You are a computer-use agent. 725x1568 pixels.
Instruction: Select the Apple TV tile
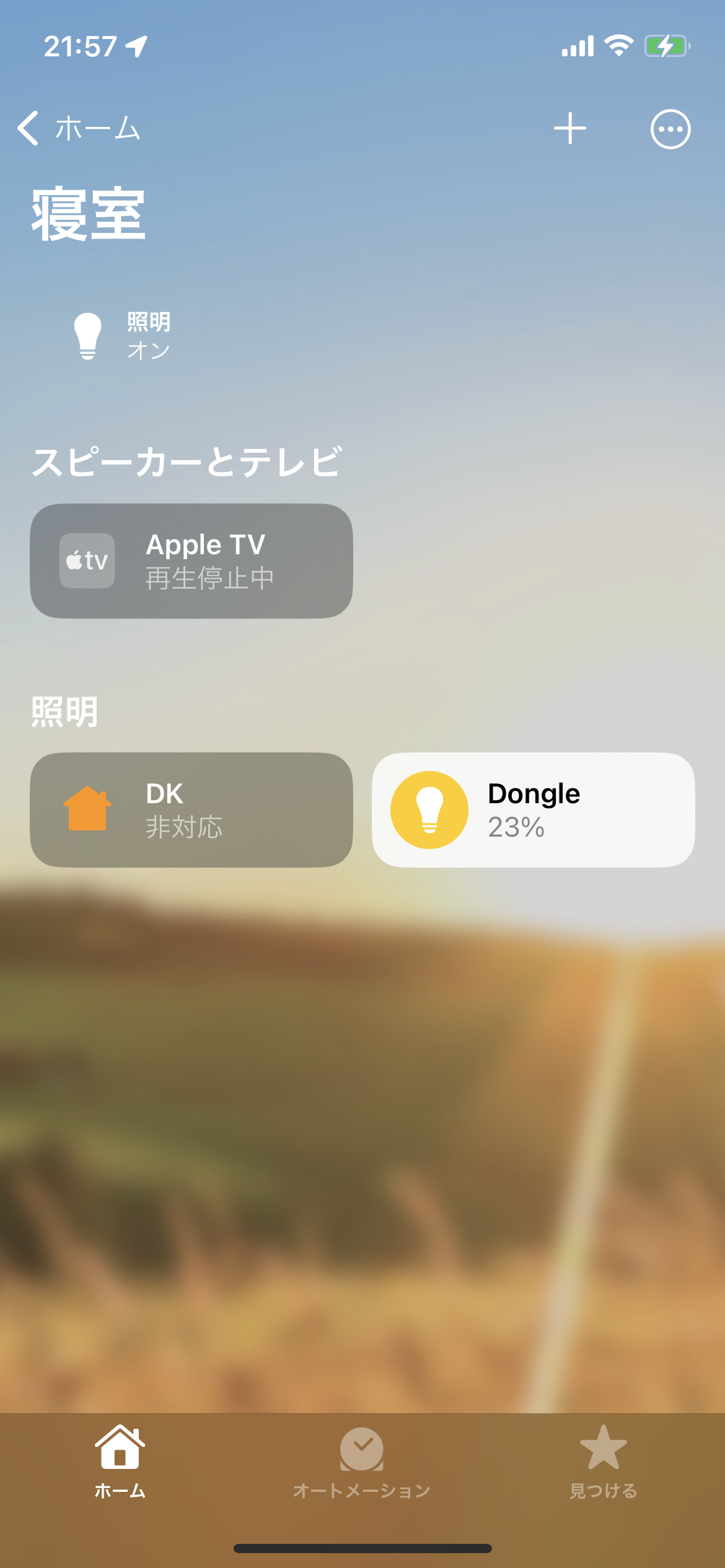191,561
